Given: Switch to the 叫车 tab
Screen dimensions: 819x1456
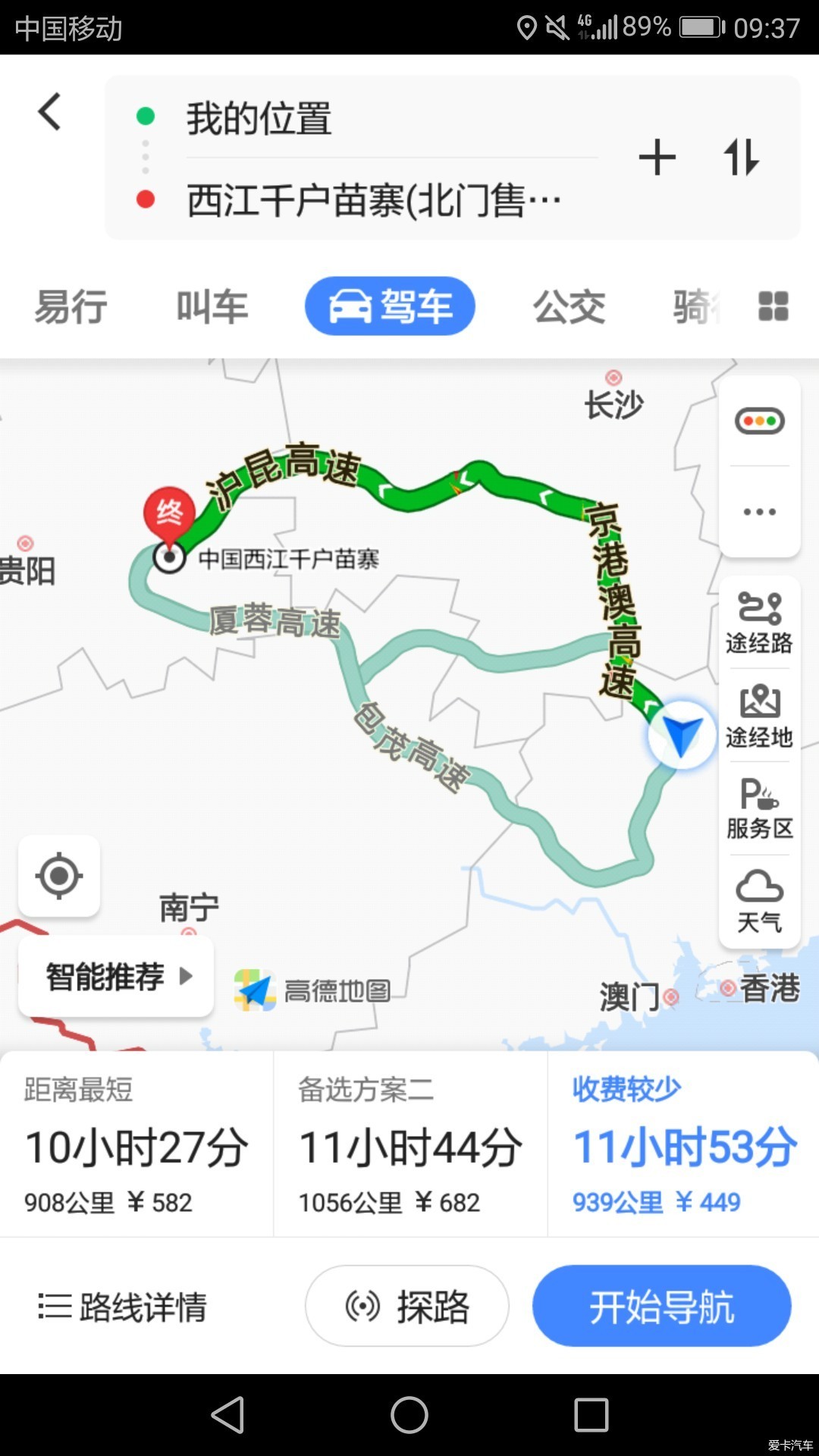Looking at the screenshot, I should click(x=212, y=307).
